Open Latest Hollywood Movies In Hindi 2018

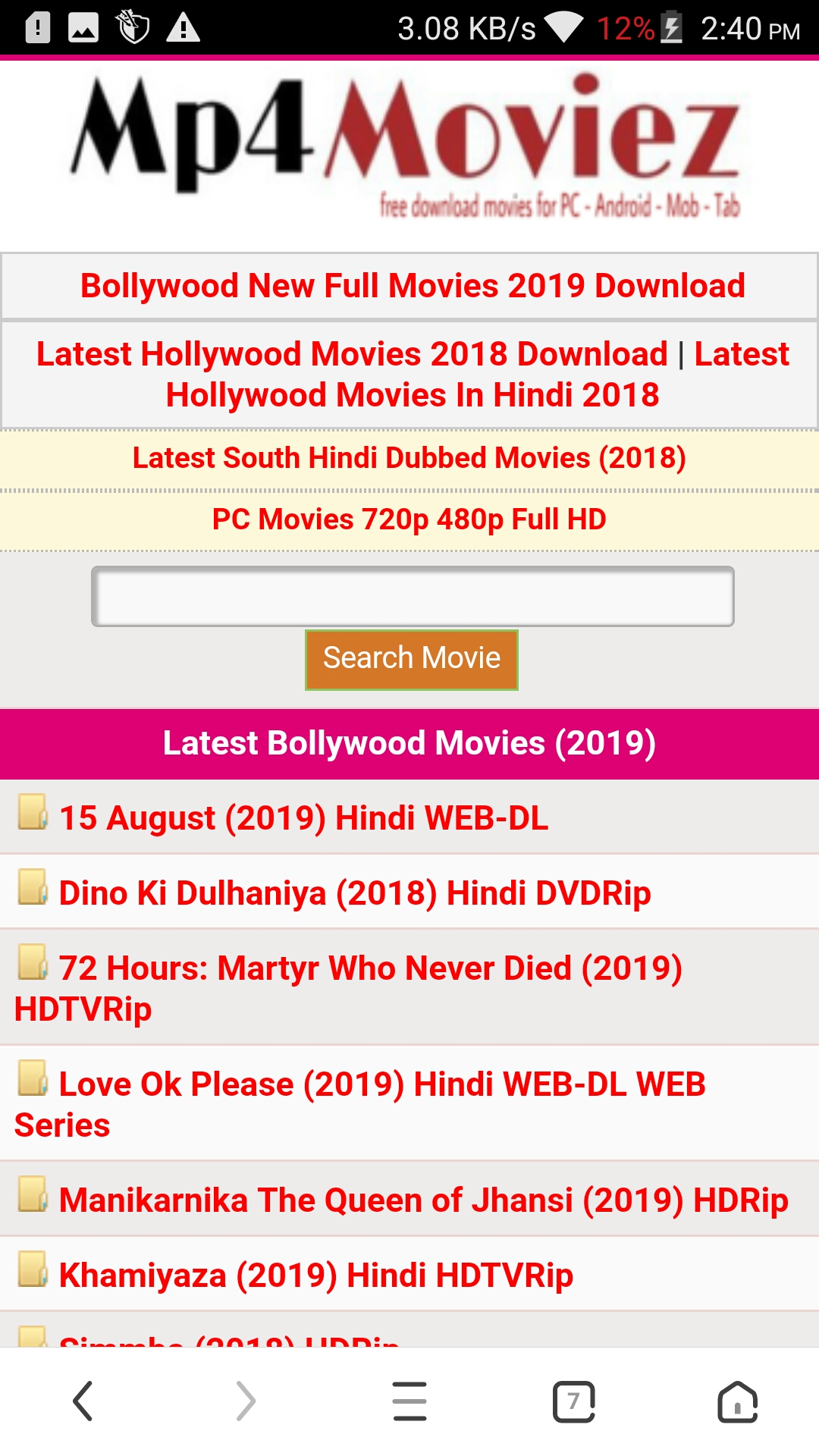click(x=413, y=395)
